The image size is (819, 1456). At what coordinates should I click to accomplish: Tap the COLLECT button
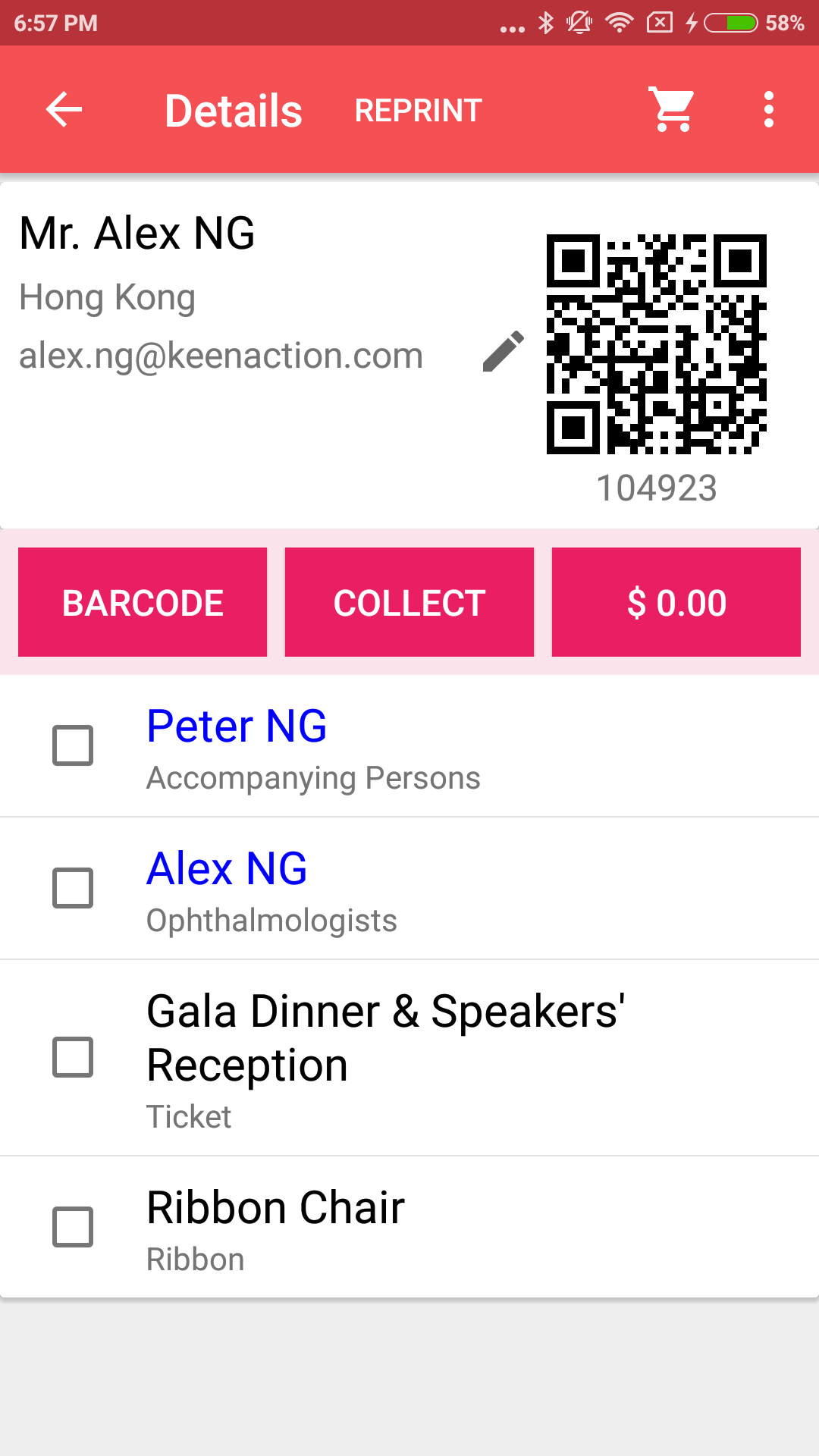click(x=409, y=602)
